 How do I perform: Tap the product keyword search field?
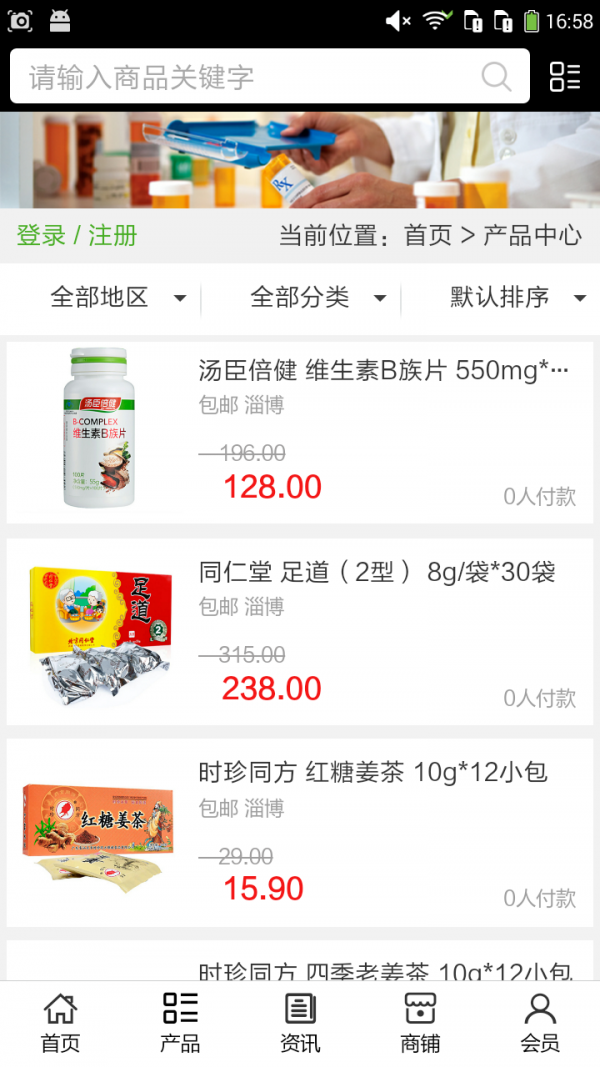click(240, 77)
